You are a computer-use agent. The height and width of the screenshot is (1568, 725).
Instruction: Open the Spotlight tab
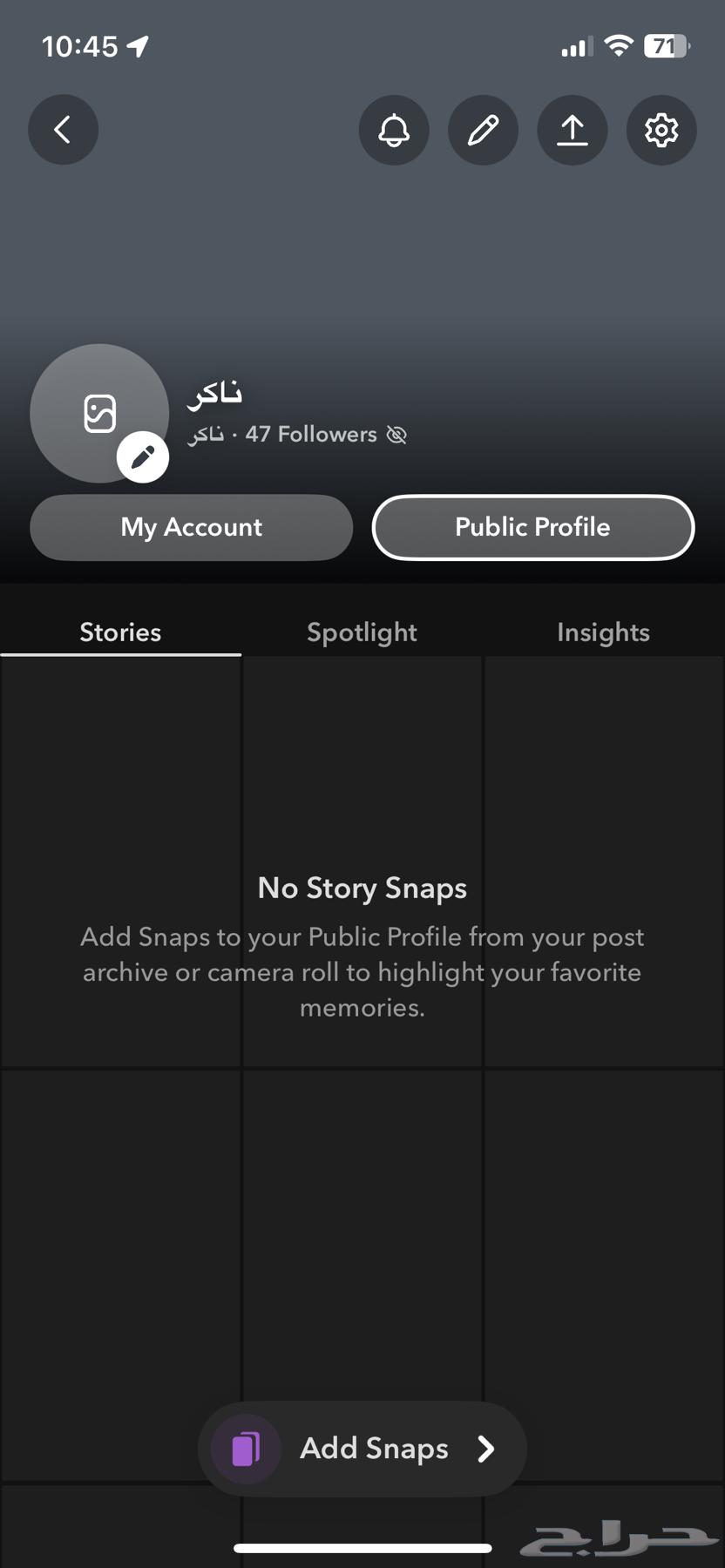point(362,632)
